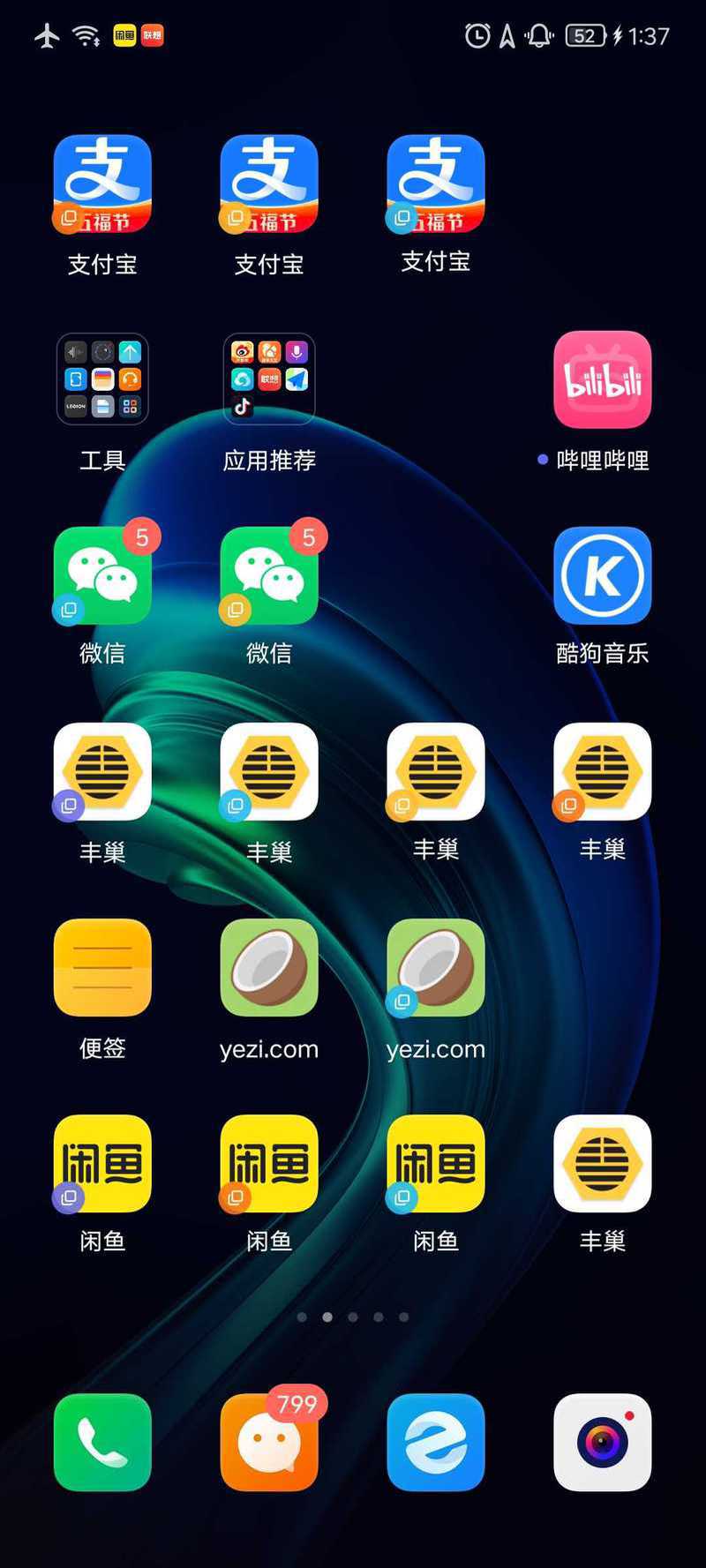Open 丰巢 that has no clone badge
Screen dimensions: 706x1568
click(x=603, y=1163)
